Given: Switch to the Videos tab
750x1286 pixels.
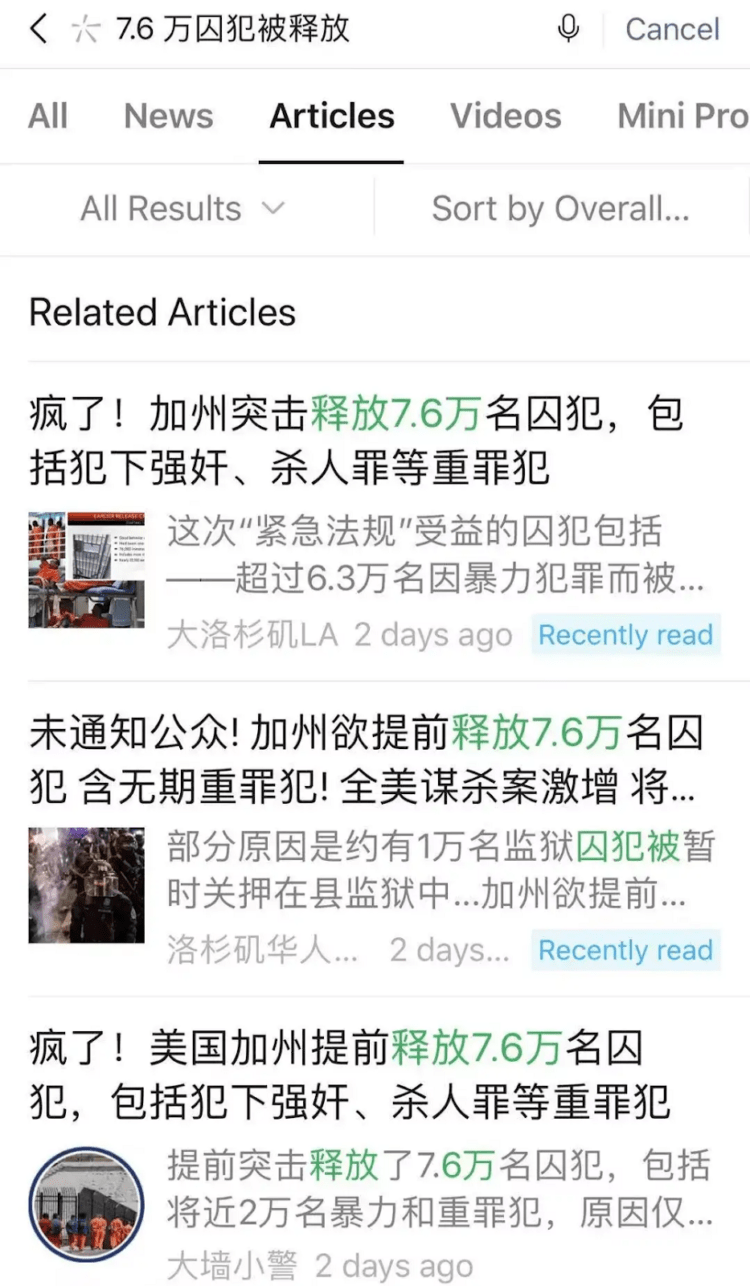Looking at the screenshot, I should [x=505, y=116].
